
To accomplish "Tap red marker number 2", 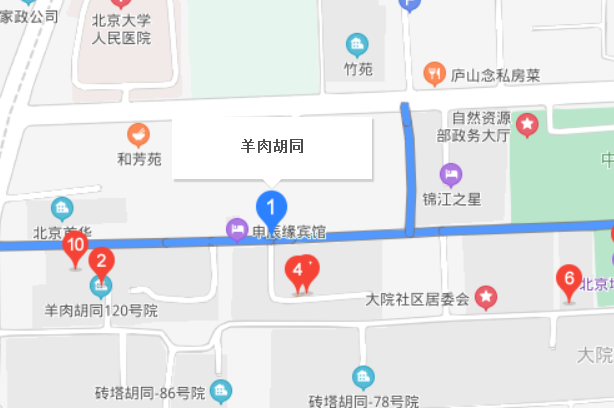I will click(x=101, y=263).
